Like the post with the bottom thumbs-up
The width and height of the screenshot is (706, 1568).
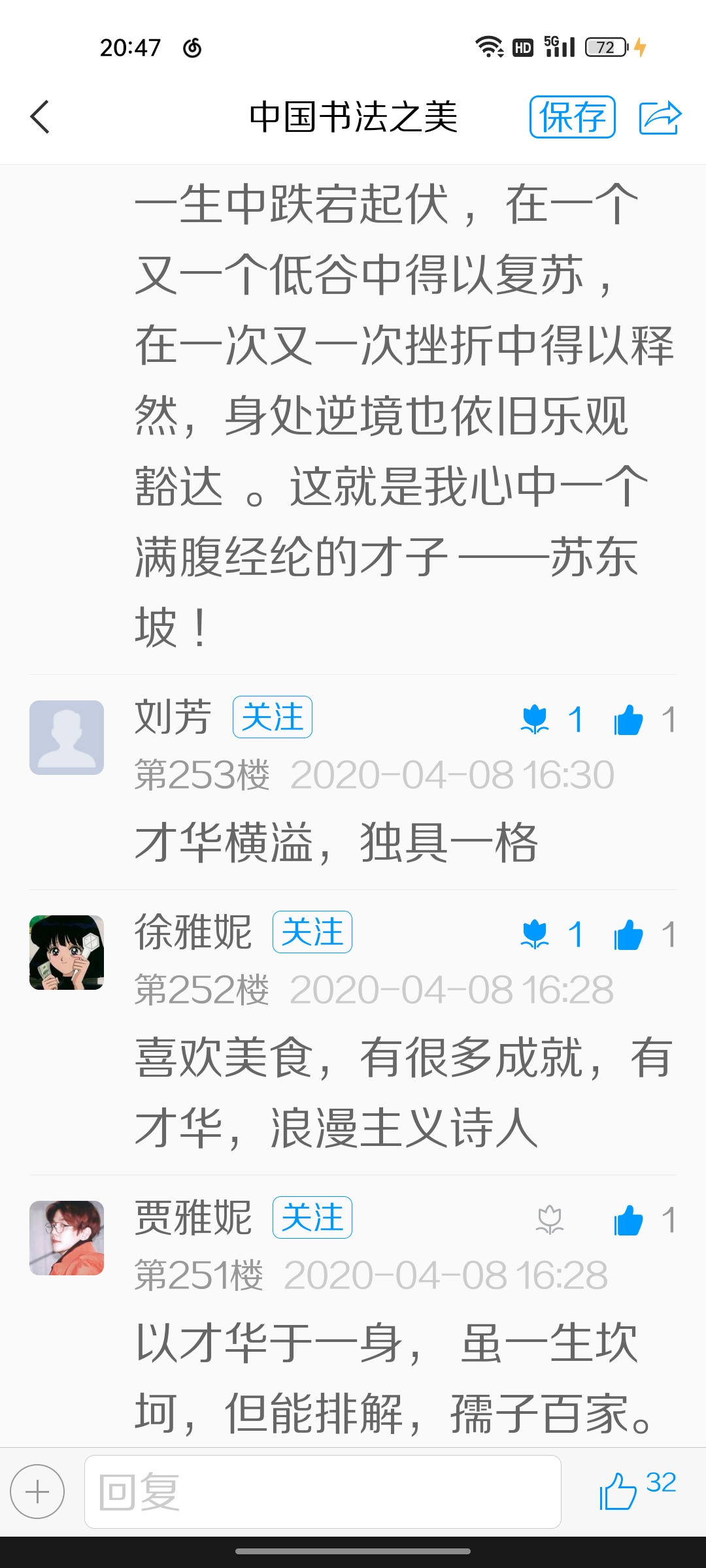point(618,1491)
